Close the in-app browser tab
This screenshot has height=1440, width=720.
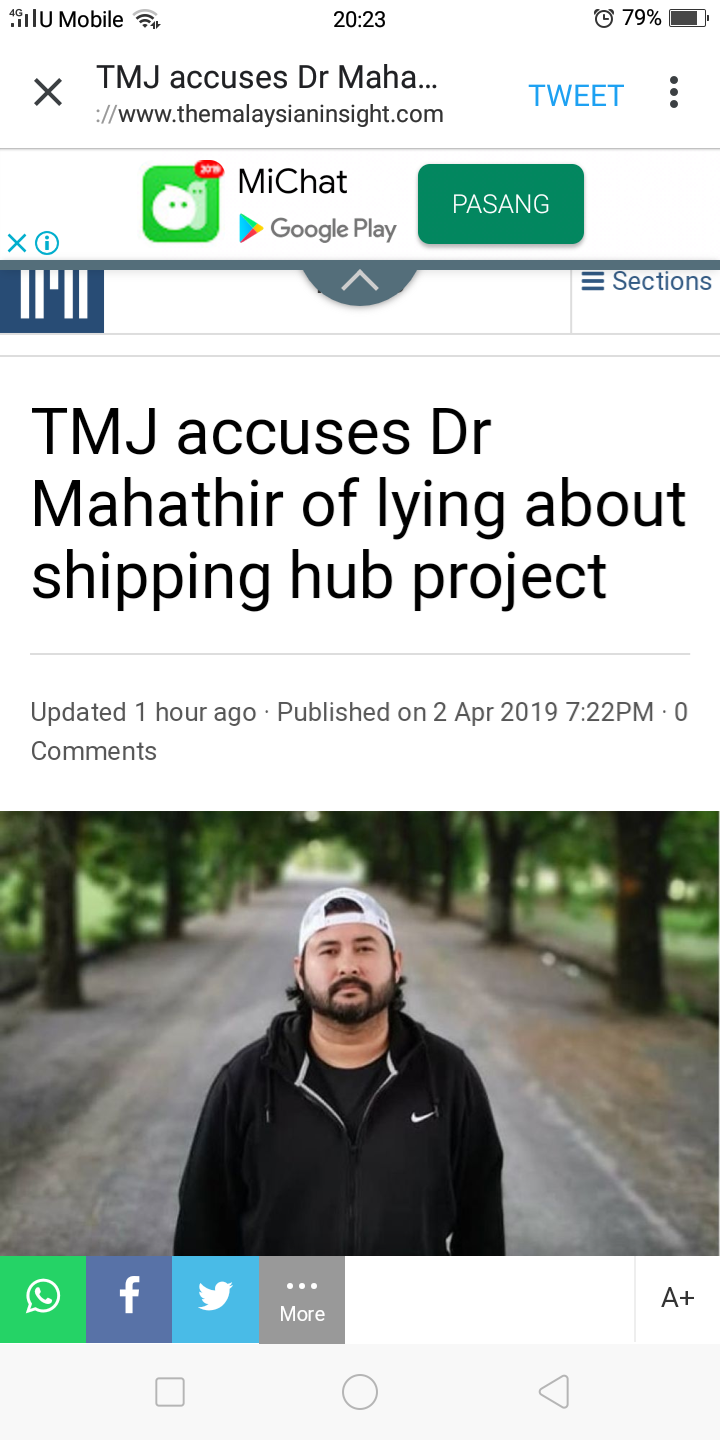(47, 93)
